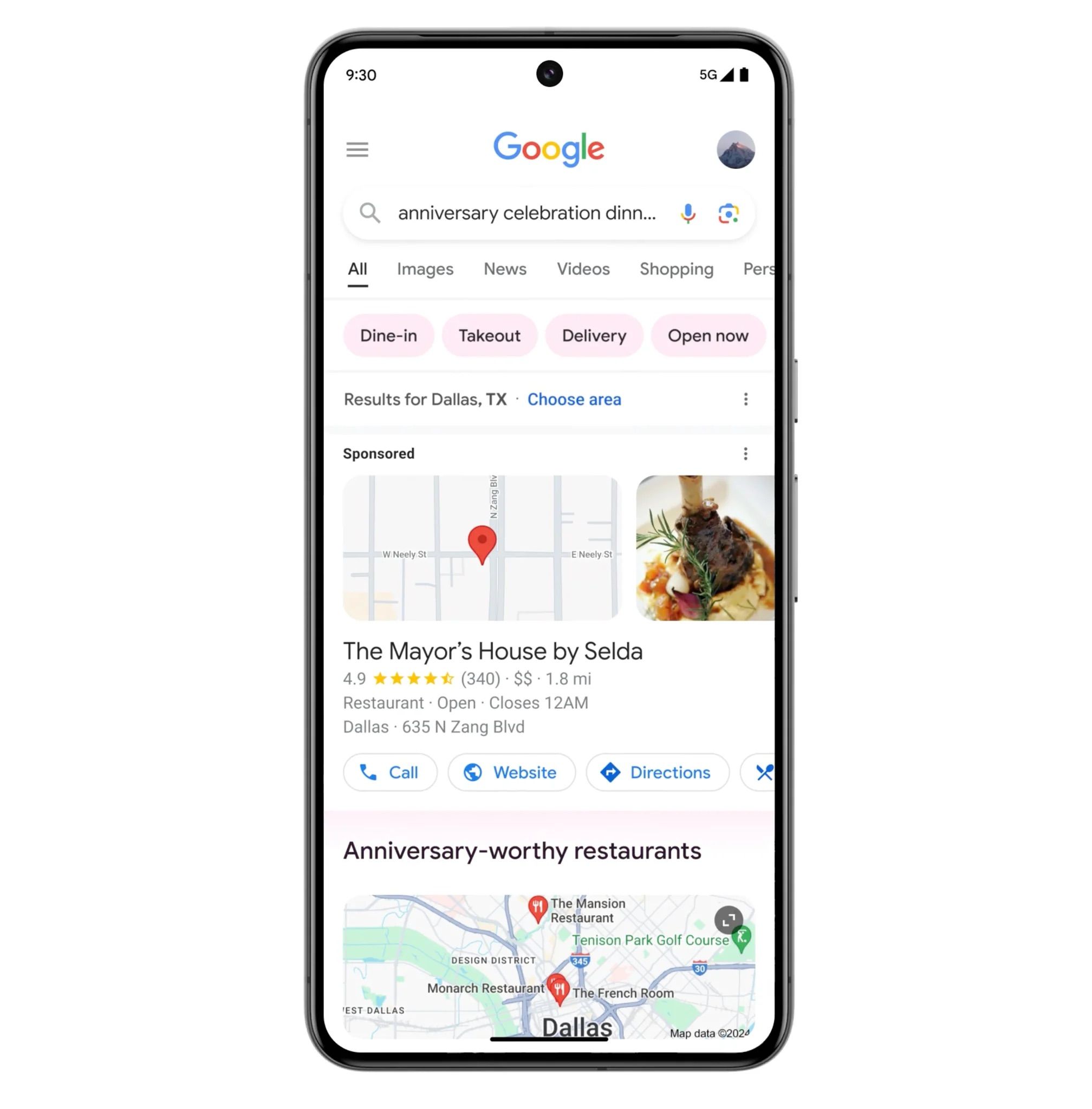The width and height of the screenshot is (1092, 1109).
Task: Open Google Lens camera search
Action: (x=728, y=213)
